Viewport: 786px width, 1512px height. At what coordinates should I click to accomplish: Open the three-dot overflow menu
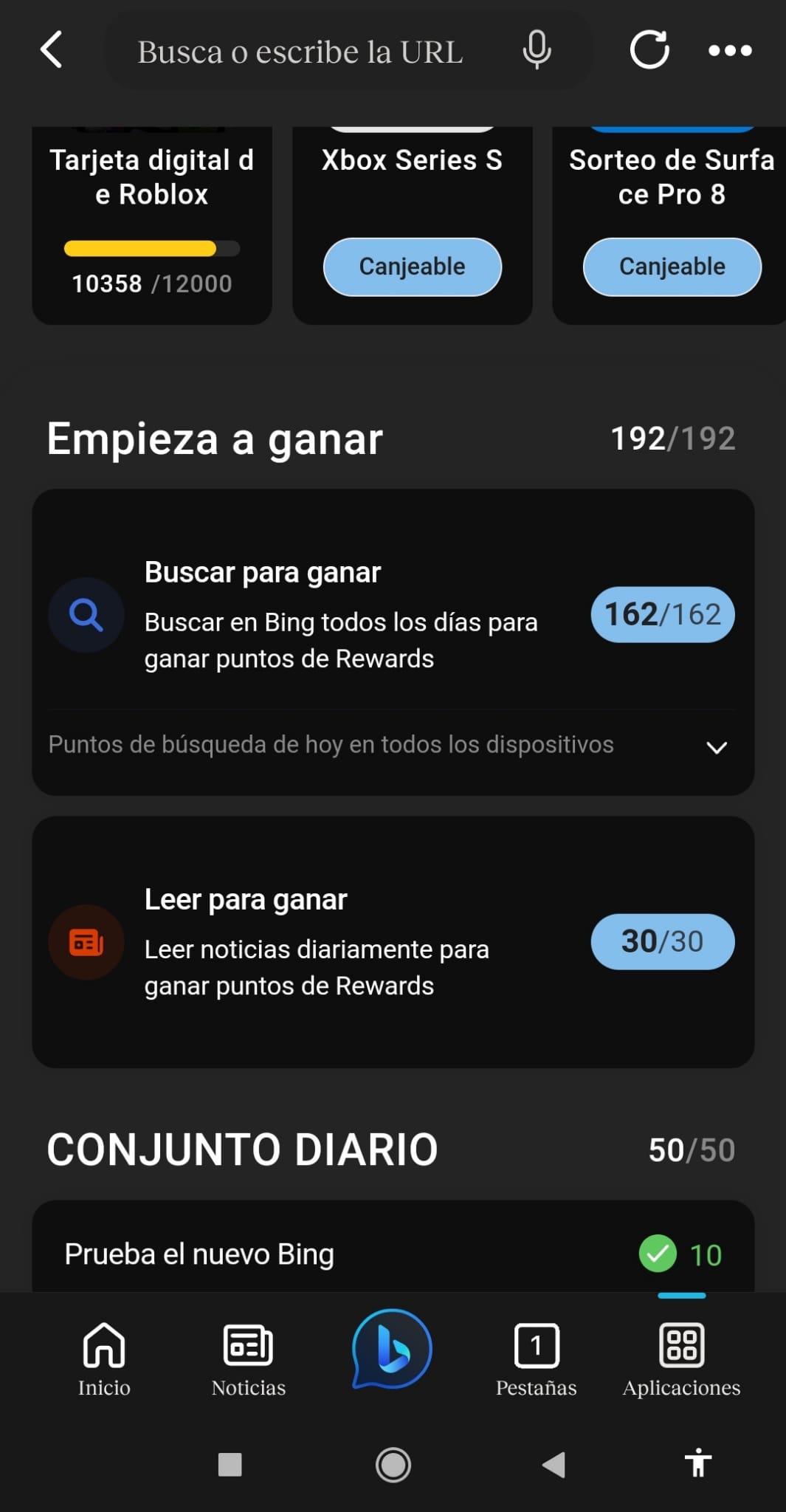pos(730,50)
